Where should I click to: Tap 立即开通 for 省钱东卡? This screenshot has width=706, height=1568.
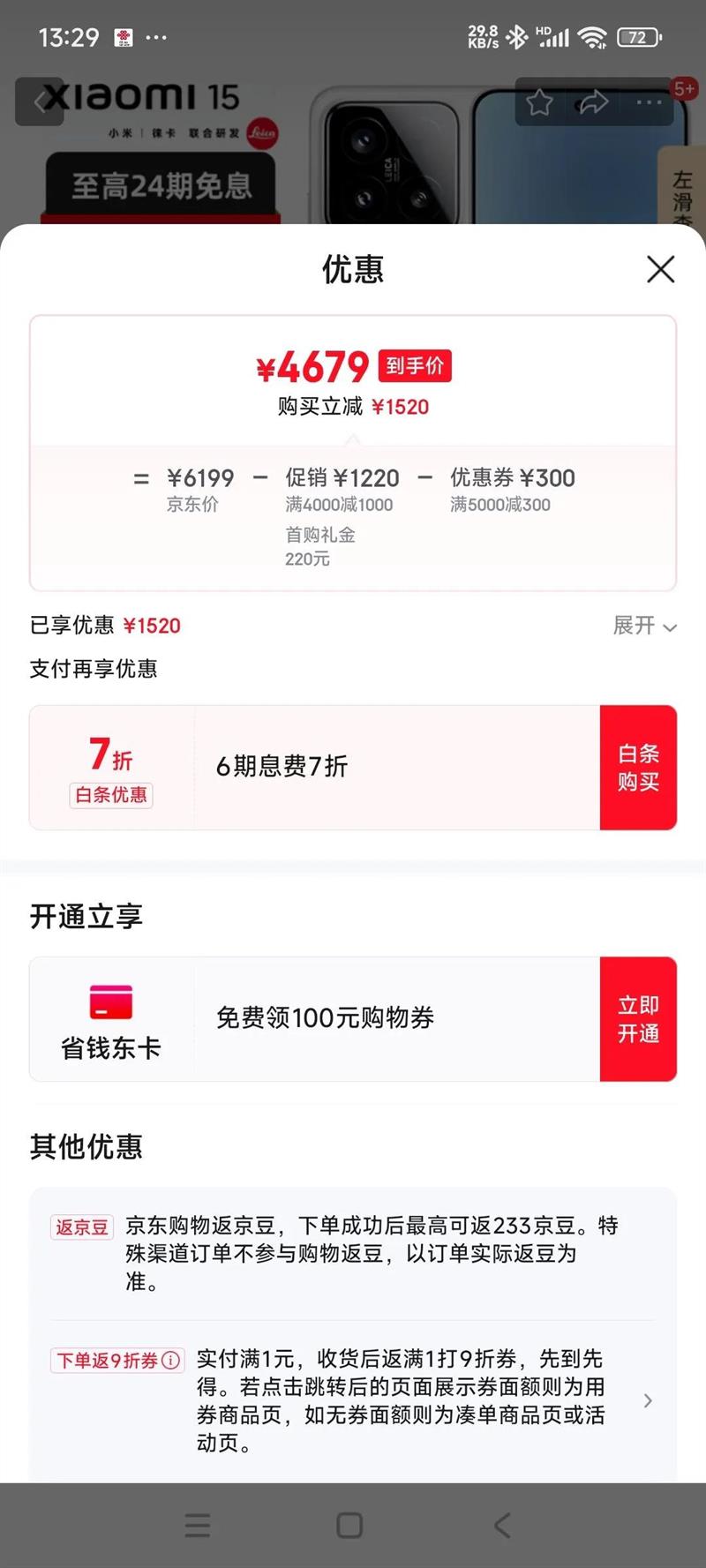click(x=638, y=1019)
